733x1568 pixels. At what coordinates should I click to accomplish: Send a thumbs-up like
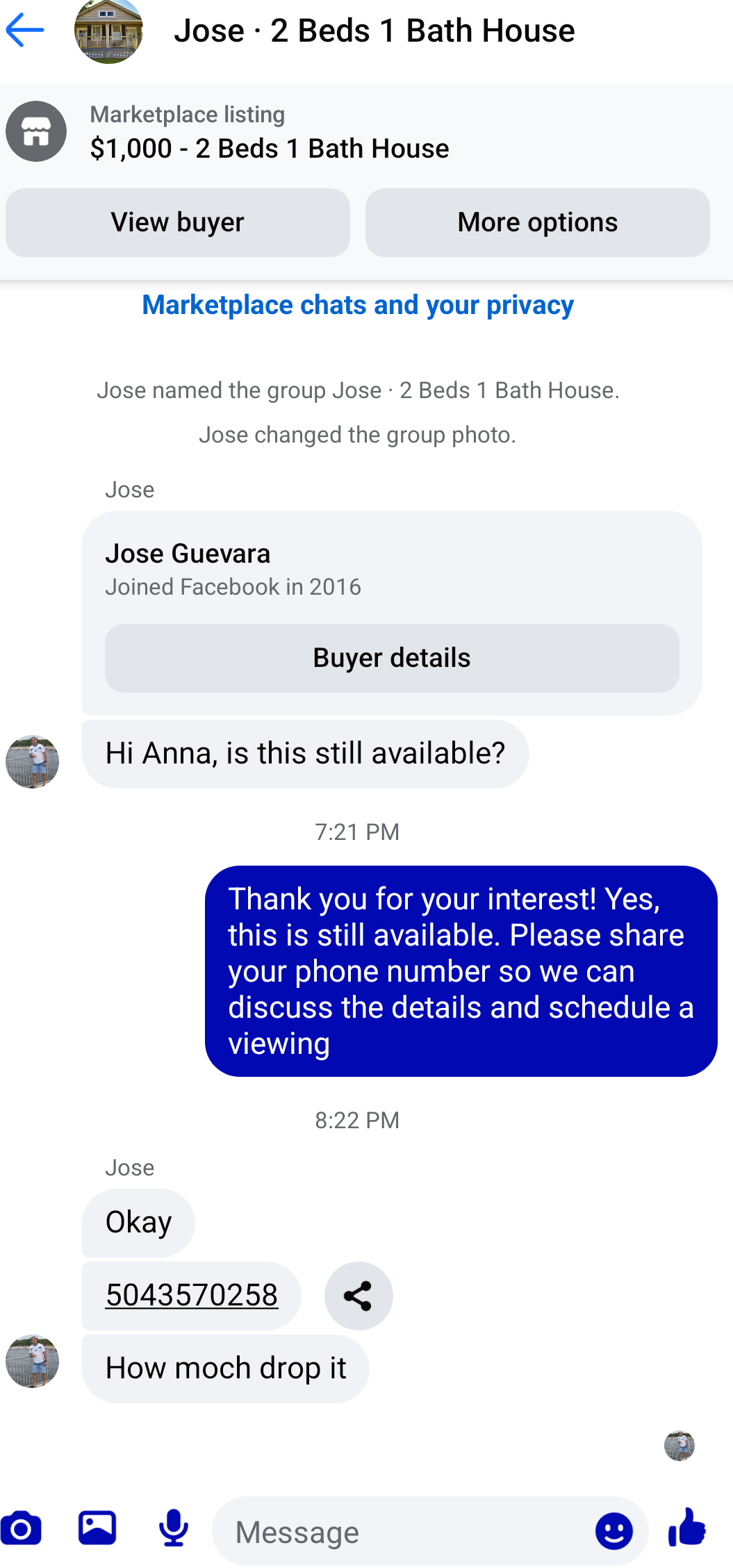[687, 1528]
